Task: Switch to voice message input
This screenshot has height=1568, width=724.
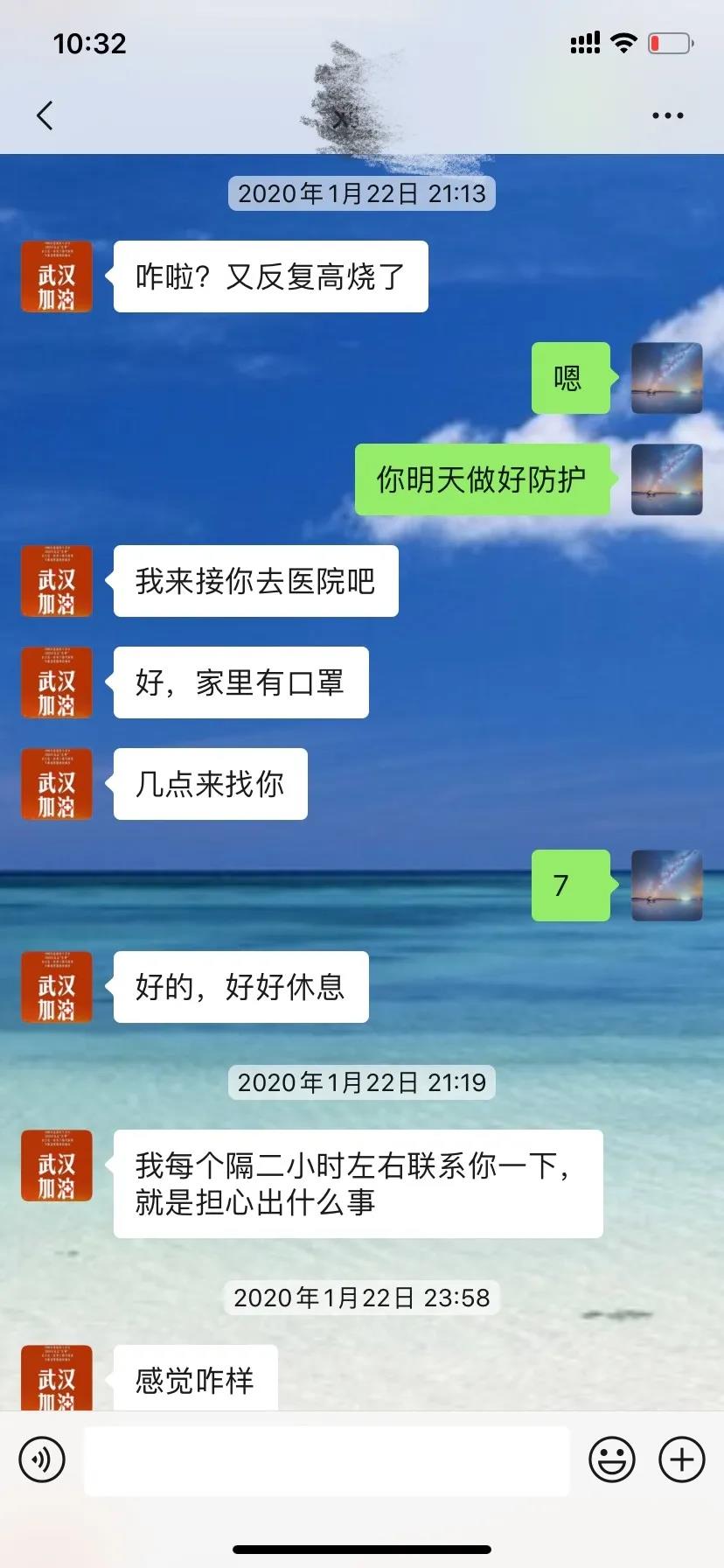Action: (42, 1459)
